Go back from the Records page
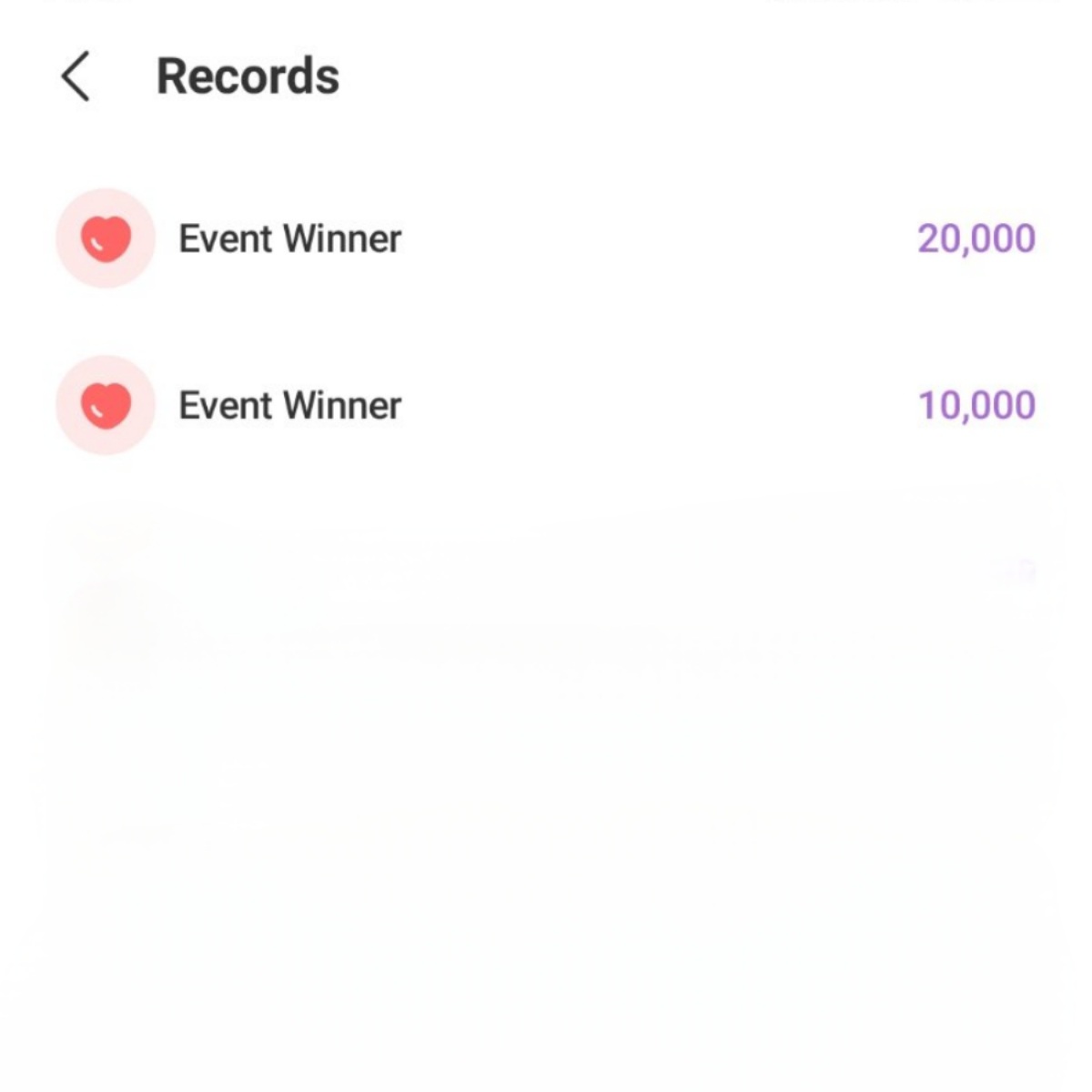 (x=76, y=76)
